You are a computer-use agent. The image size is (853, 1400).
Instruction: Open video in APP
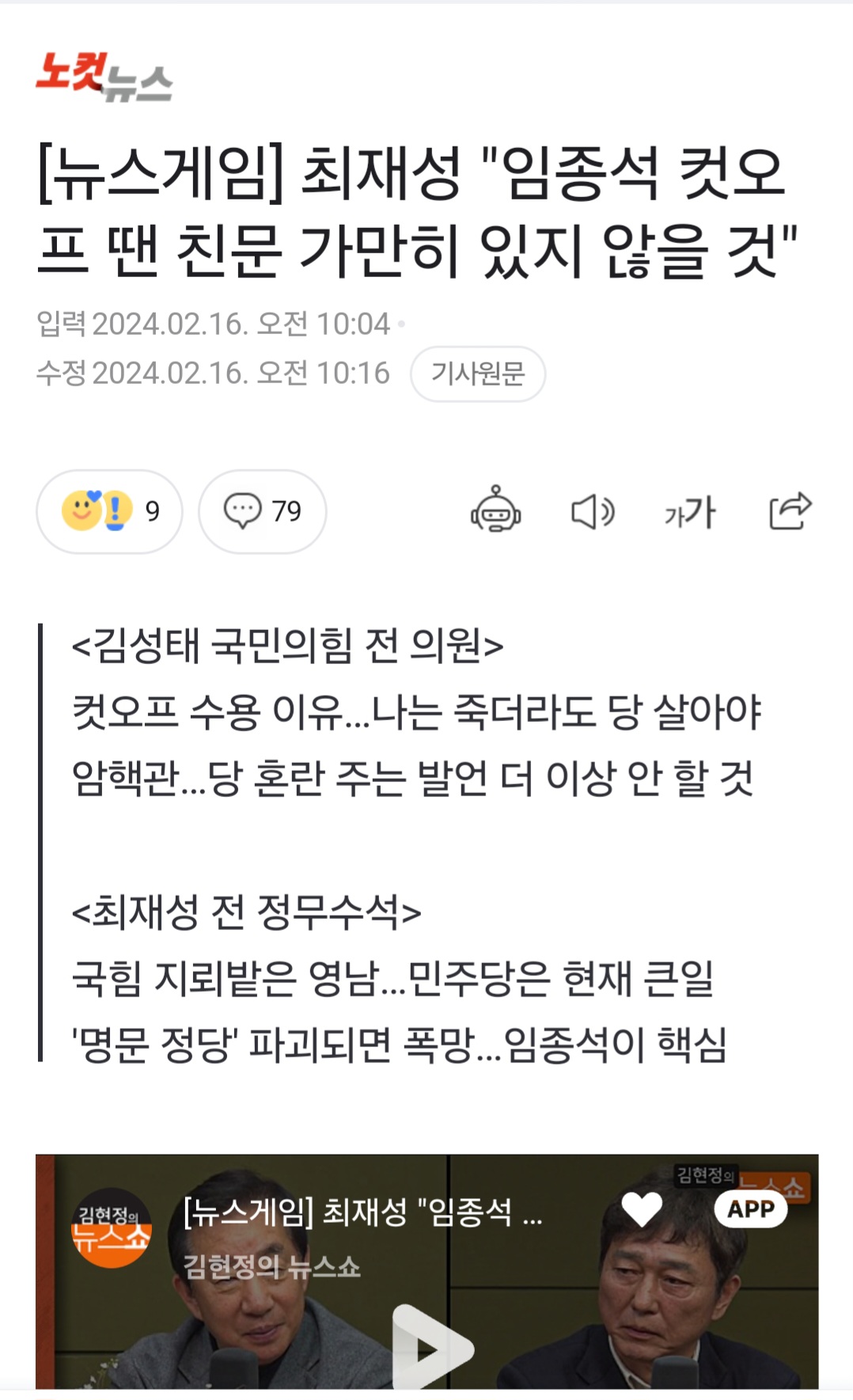pos(750,1209)
